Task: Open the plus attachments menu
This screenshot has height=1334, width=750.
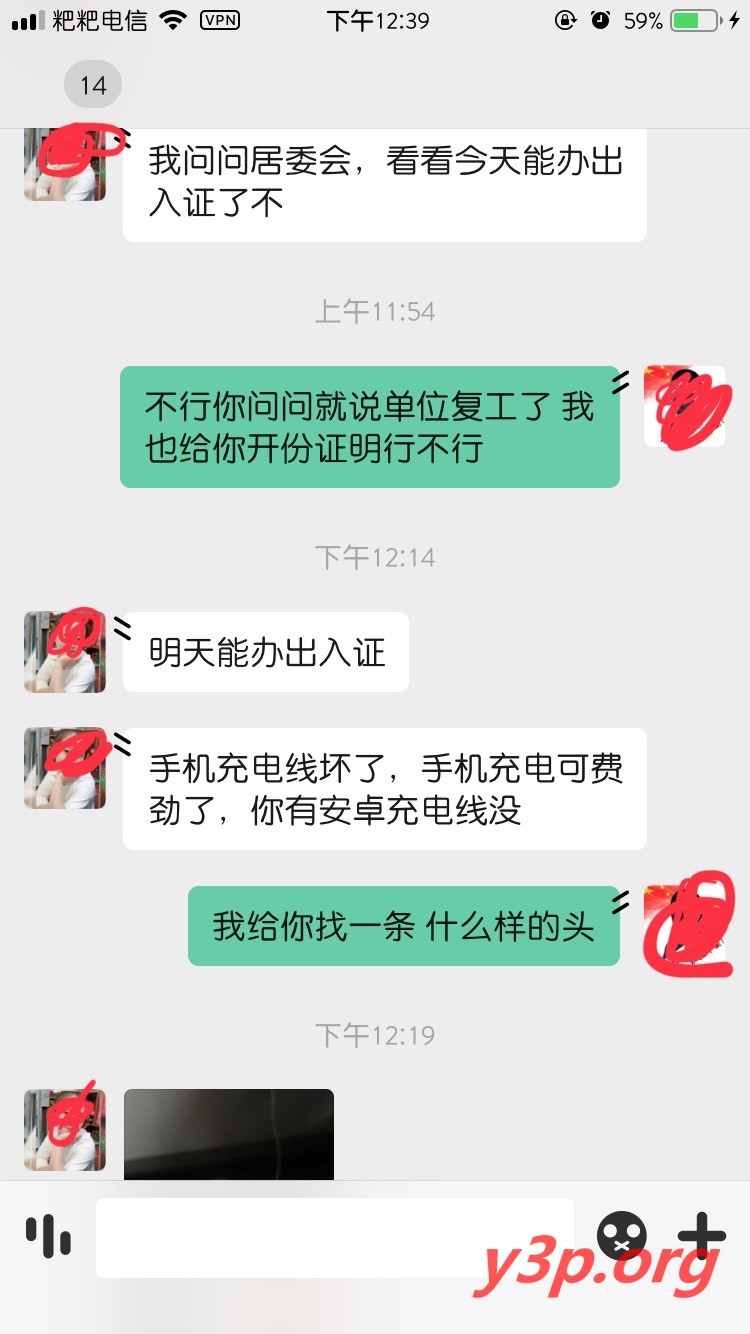Action: click(x=706, y=1237)
